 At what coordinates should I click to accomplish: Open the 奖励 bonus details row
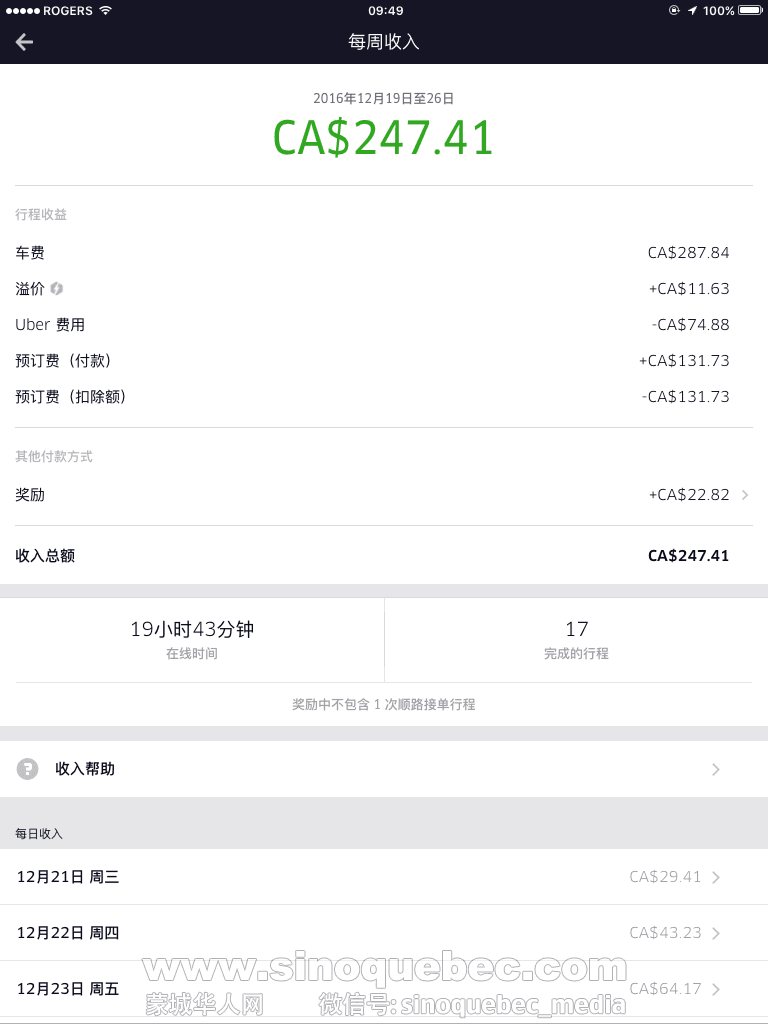click(x=384, y=495)
